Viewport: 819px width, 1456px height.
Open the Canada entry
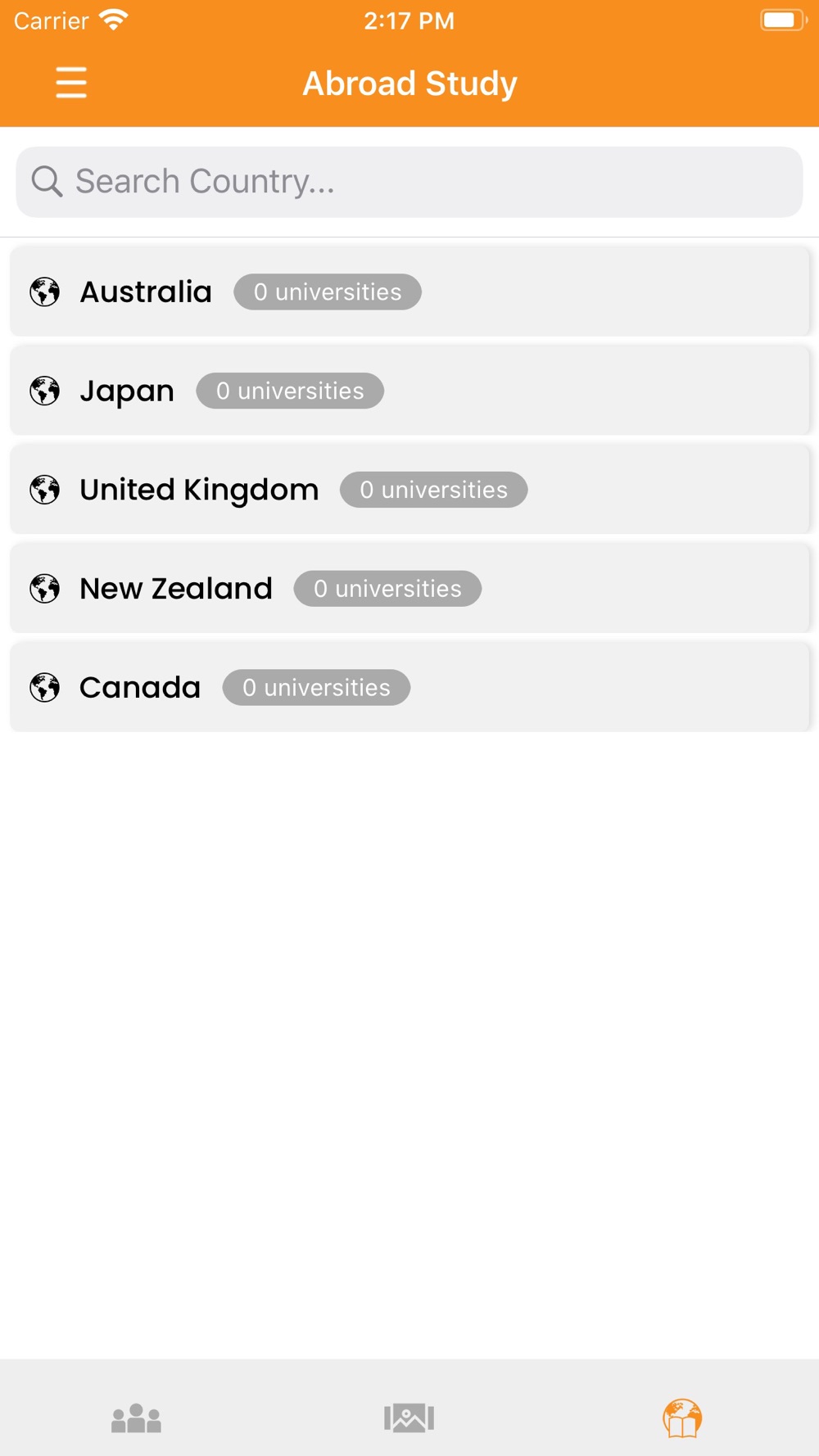(x=409, y=687)
